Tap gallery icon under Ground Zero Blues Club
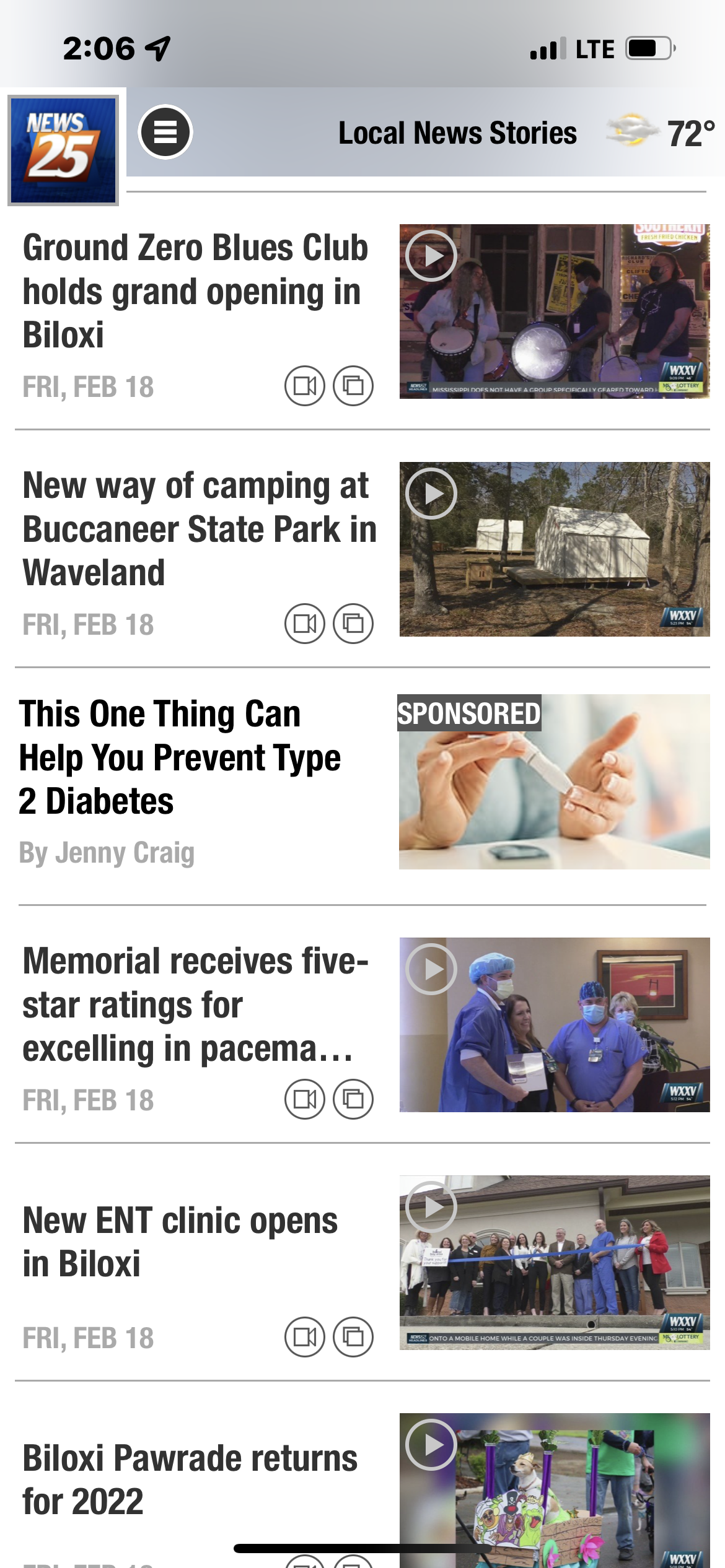725x1568 pixels. (353, 386)
